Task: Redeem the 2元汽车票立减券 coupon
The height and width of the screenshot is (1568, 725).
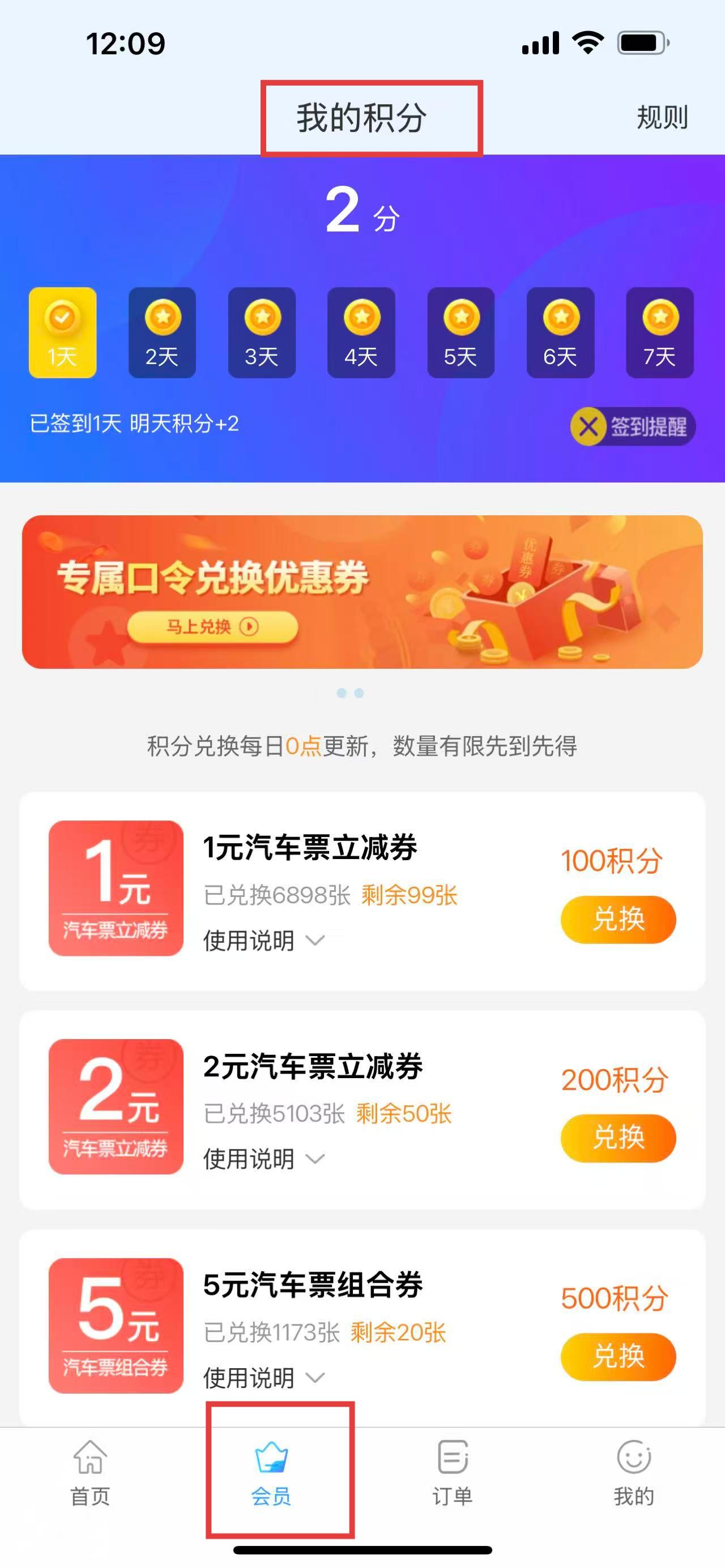Action: click(x=618, y=1138)
